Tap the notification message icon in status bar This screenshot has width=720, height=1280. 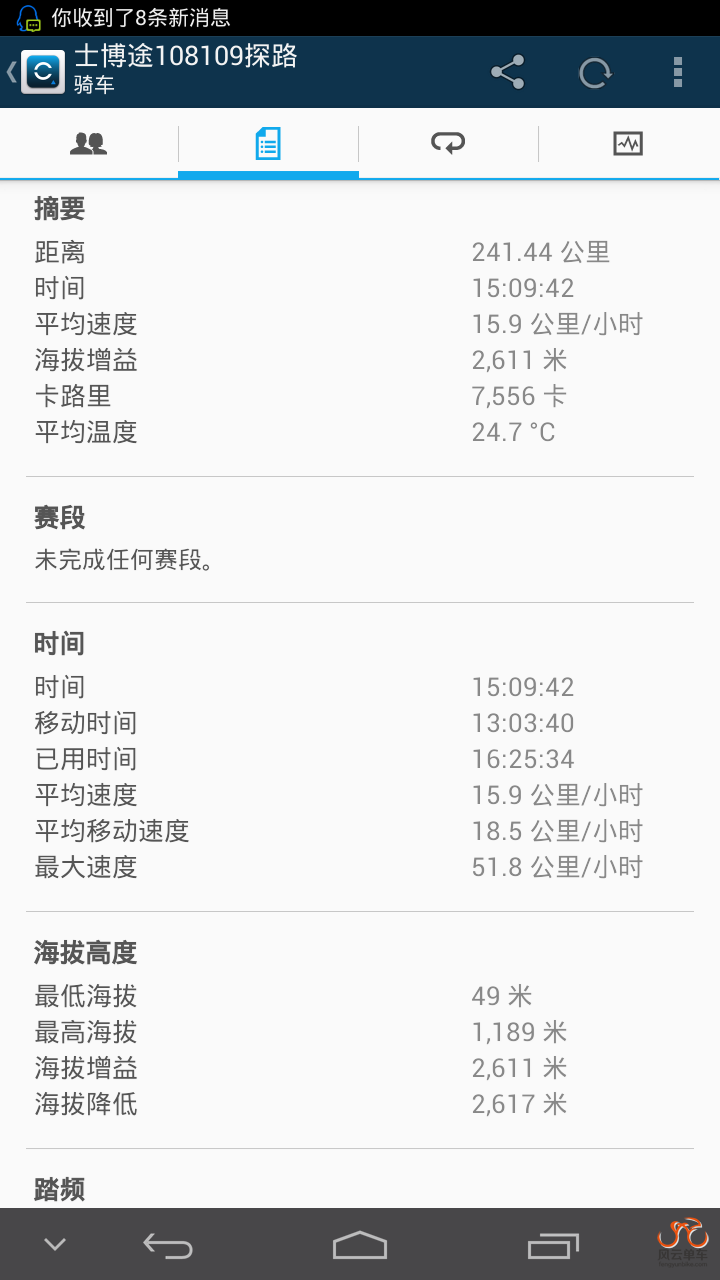pos(26,15)
